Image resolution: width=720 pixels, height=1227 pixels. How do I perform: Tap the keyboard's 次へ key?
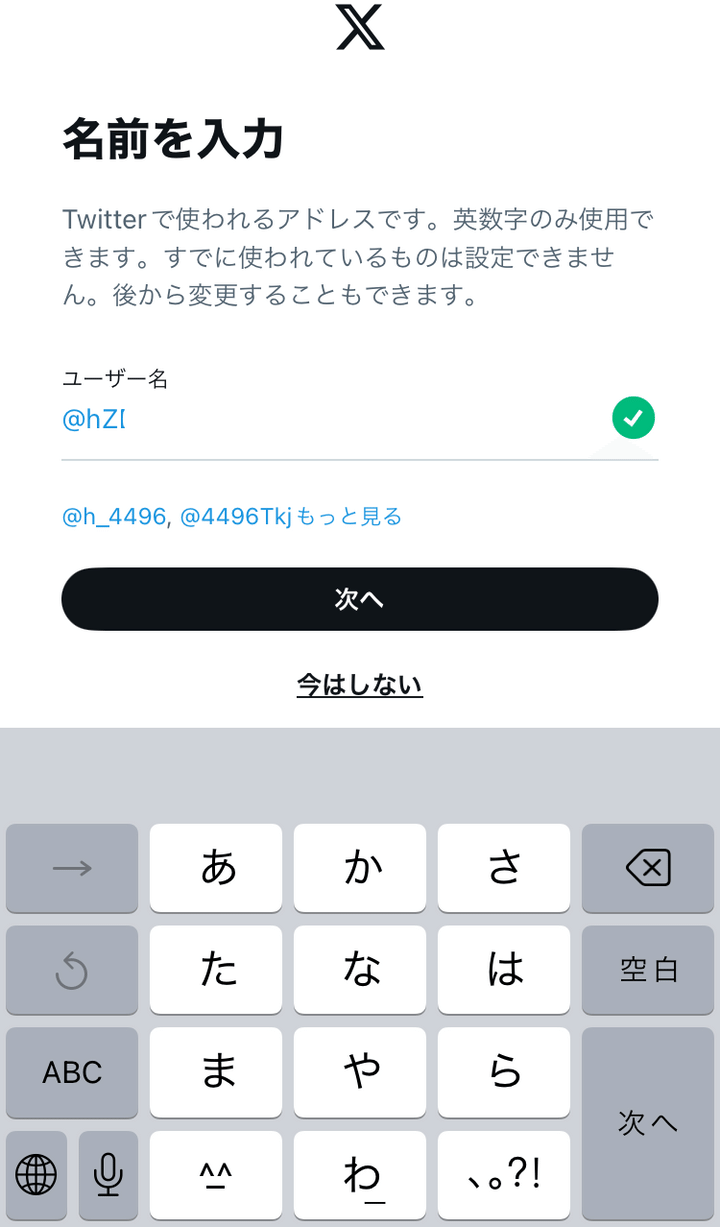[x=647, y=1122]
